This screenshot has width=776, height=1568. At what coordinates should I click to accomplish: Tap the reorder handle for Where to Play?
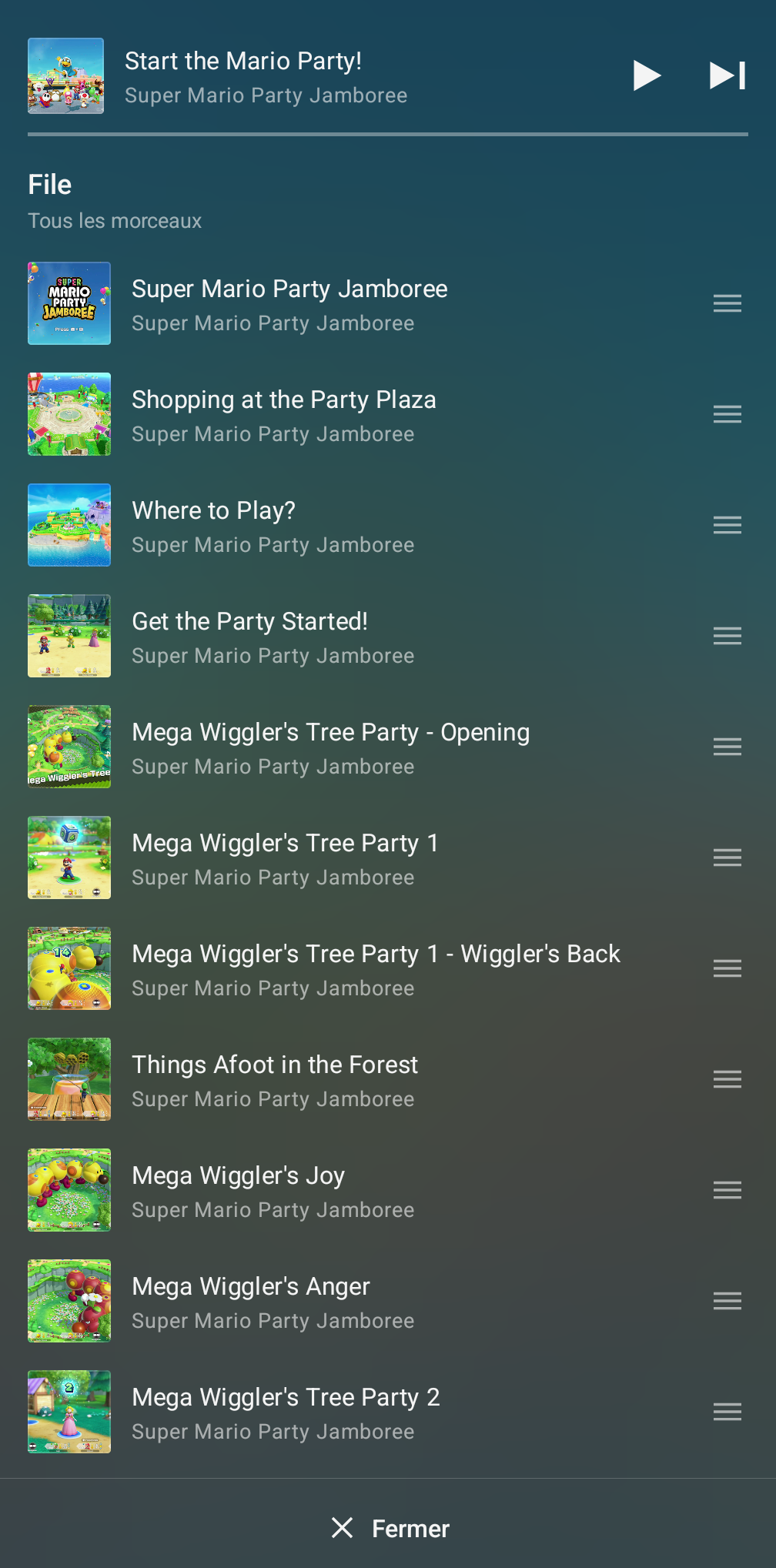(727, 525)
